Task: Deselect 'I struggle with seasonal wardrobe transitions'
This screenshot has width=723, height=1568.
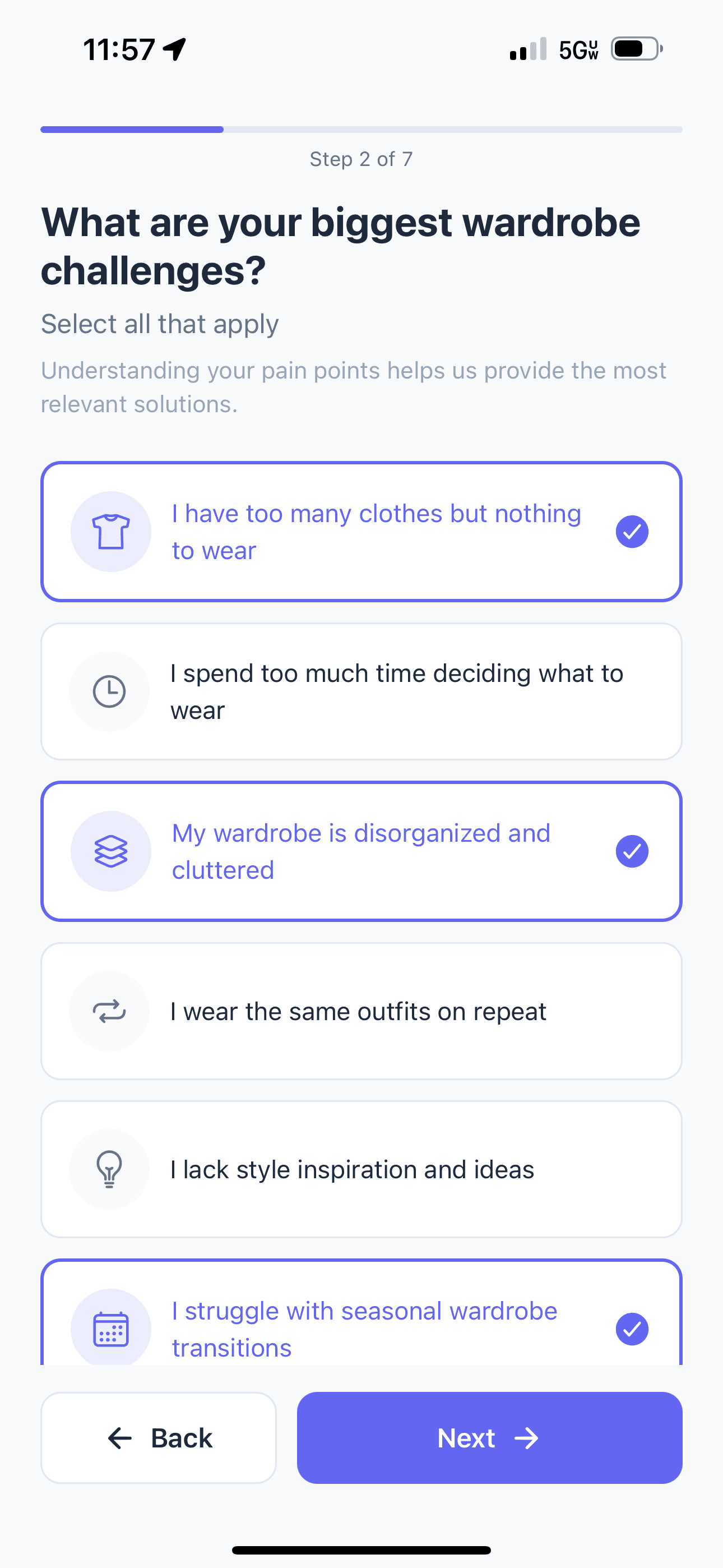Action: click(x=361, y=1329)
